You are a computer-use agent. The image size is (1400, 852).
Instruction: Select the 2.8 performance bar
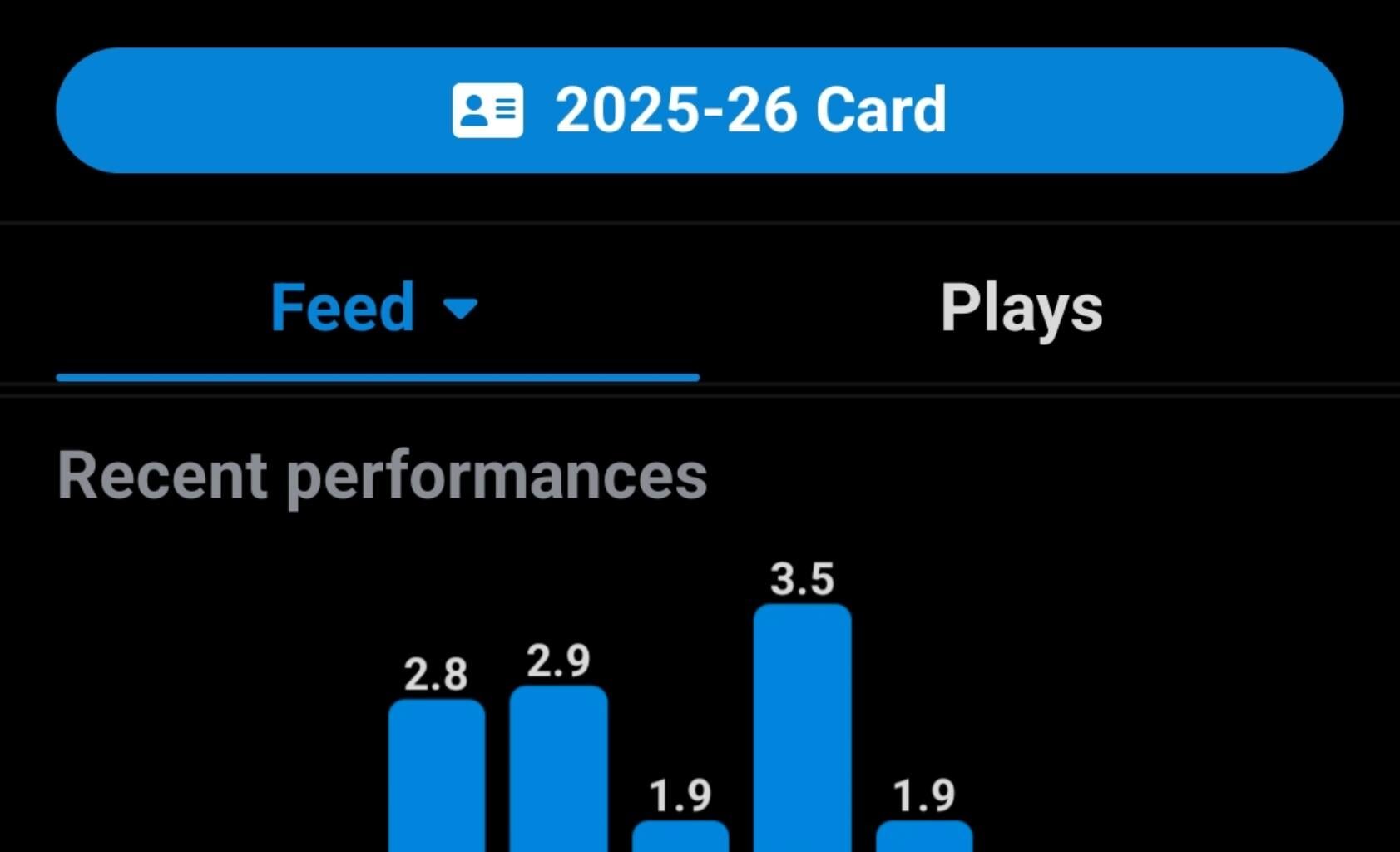437,774
